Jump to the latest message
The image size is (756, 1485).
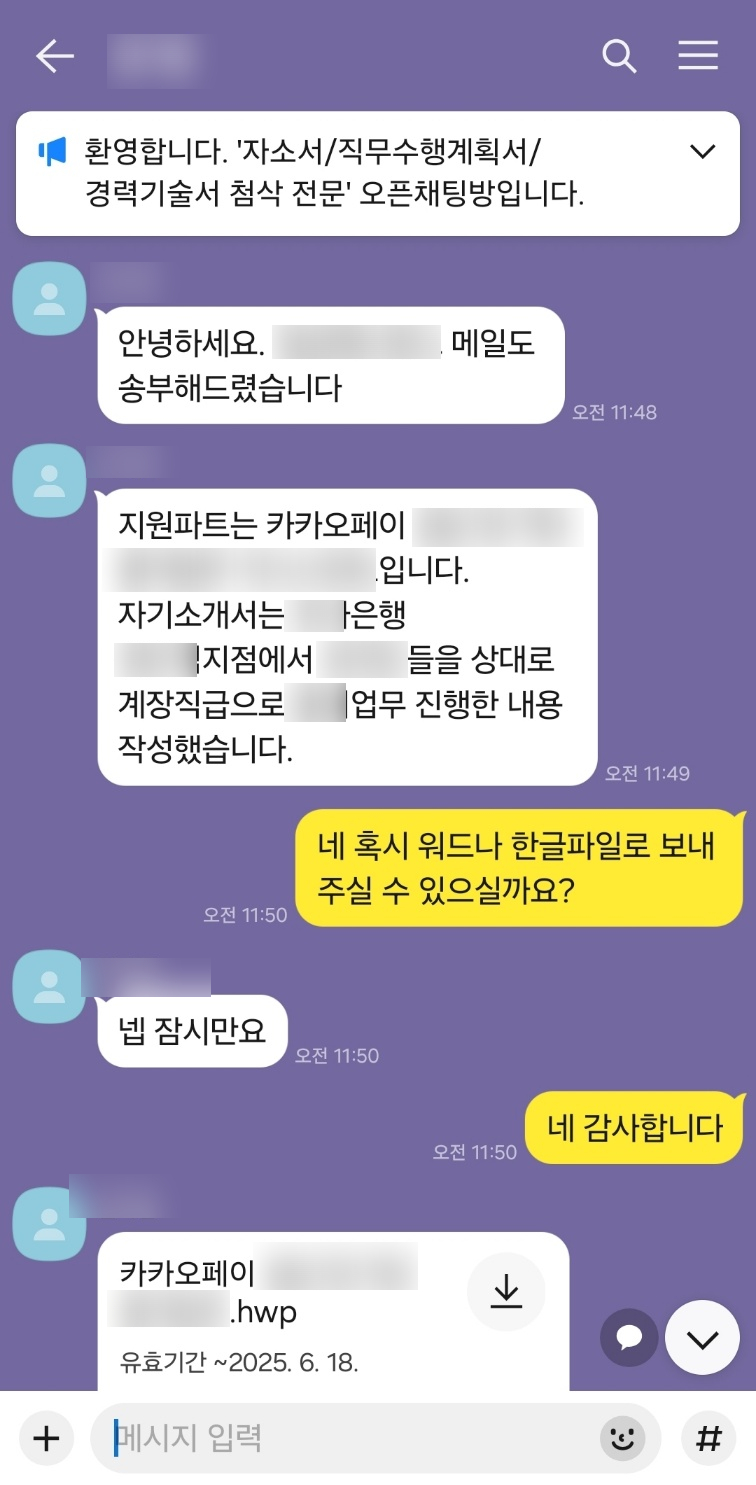(703, 1338)
